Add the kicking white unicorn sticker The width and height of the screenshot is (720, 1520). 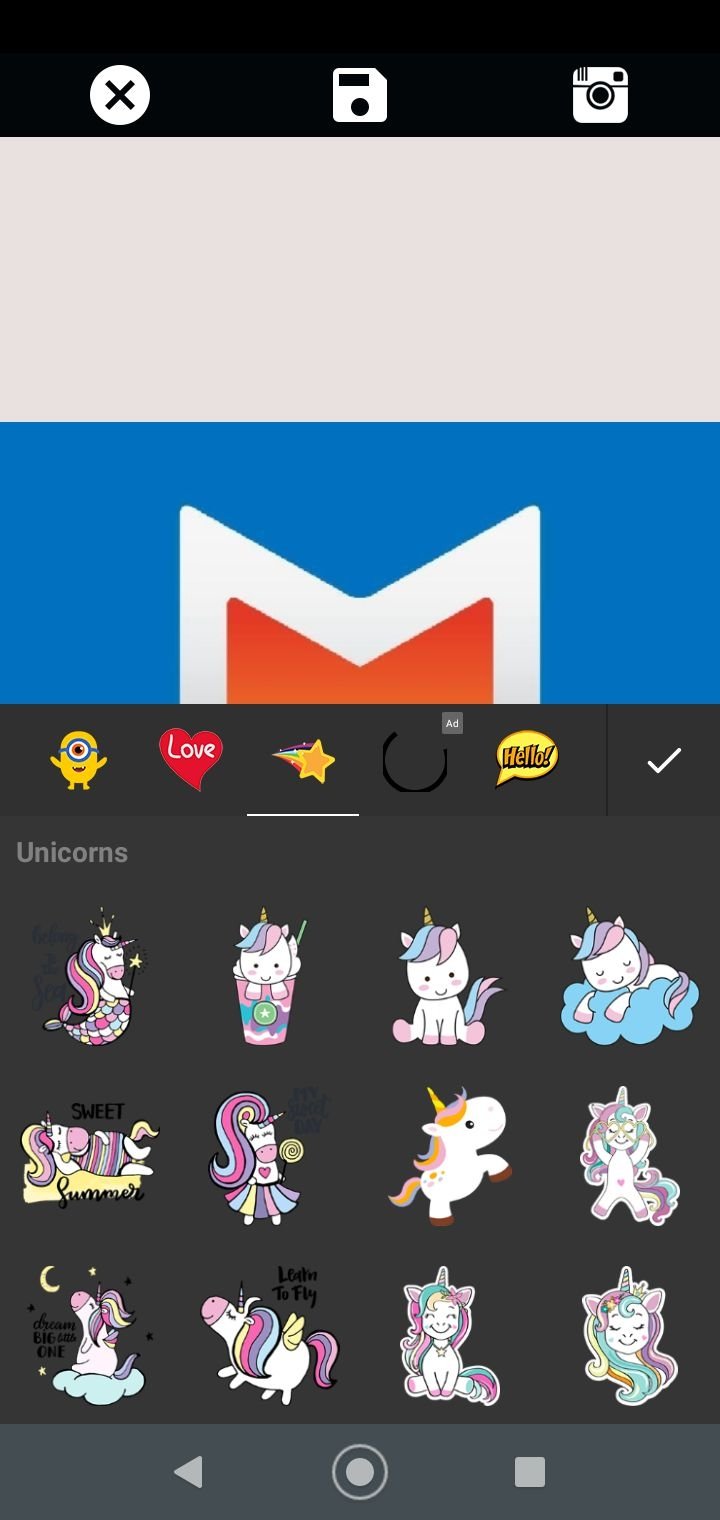coord(450,1157)
